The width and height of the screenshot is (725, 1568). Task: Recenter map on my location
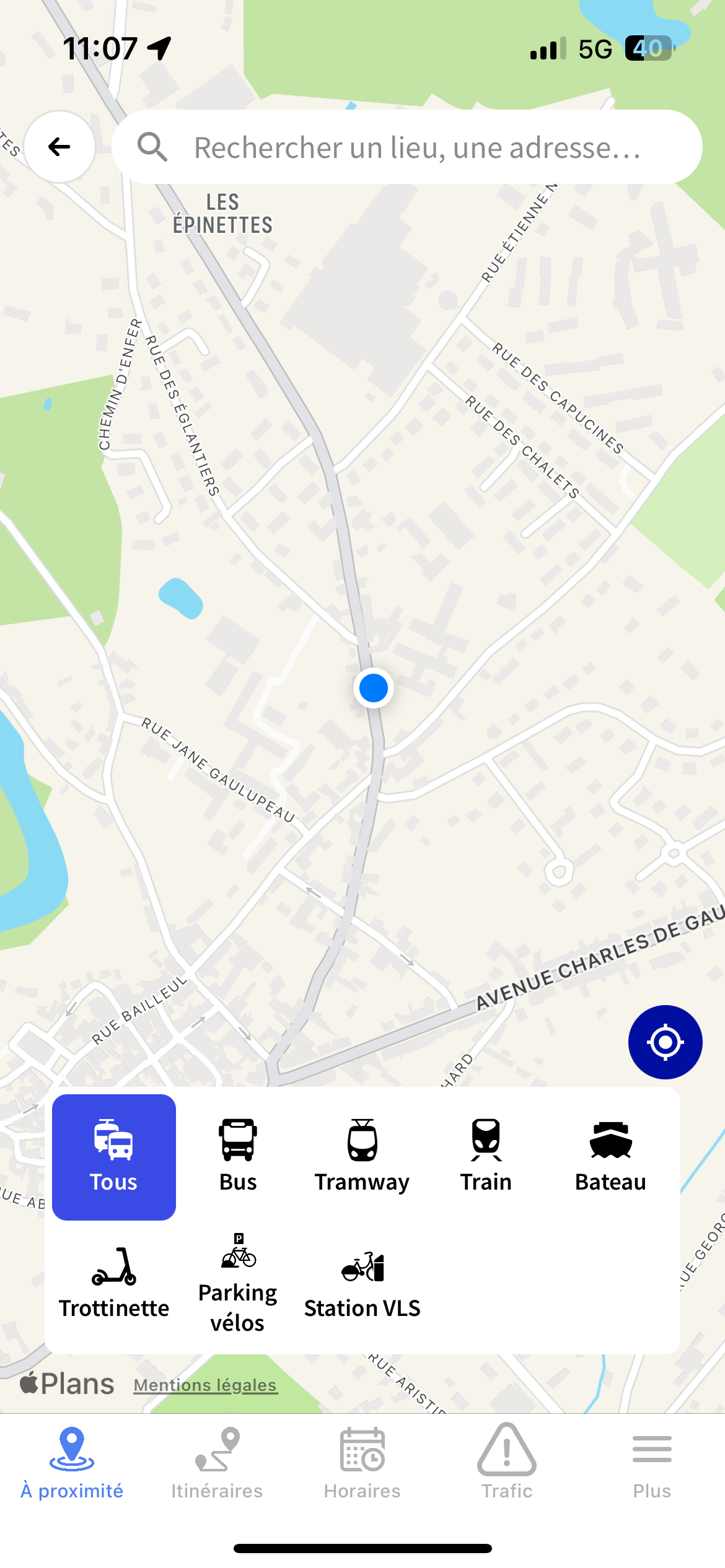coord(665,1042)
